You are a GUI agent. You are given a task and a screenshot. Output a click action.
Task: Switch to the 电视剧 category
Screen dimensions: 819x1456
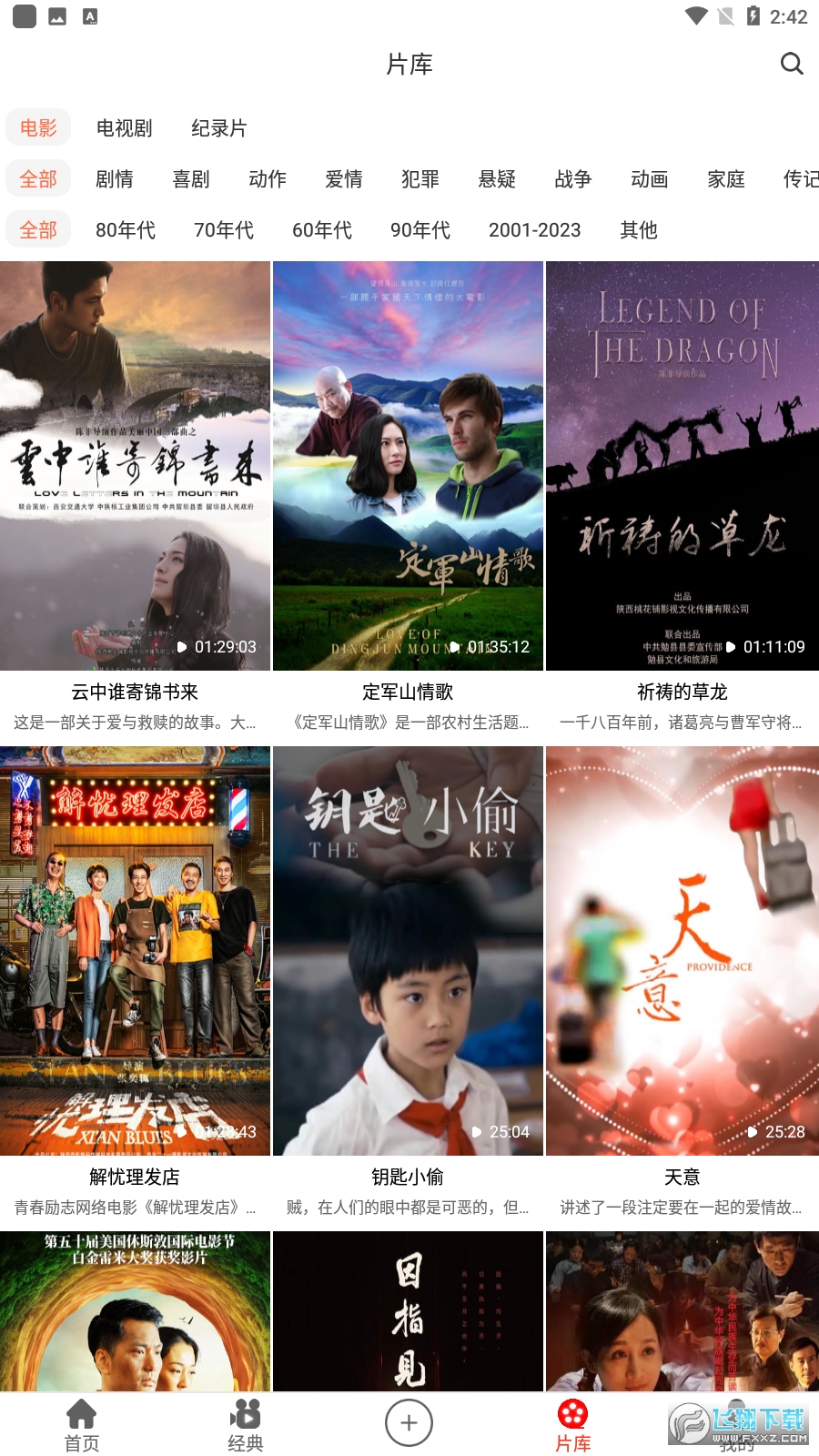125,128
